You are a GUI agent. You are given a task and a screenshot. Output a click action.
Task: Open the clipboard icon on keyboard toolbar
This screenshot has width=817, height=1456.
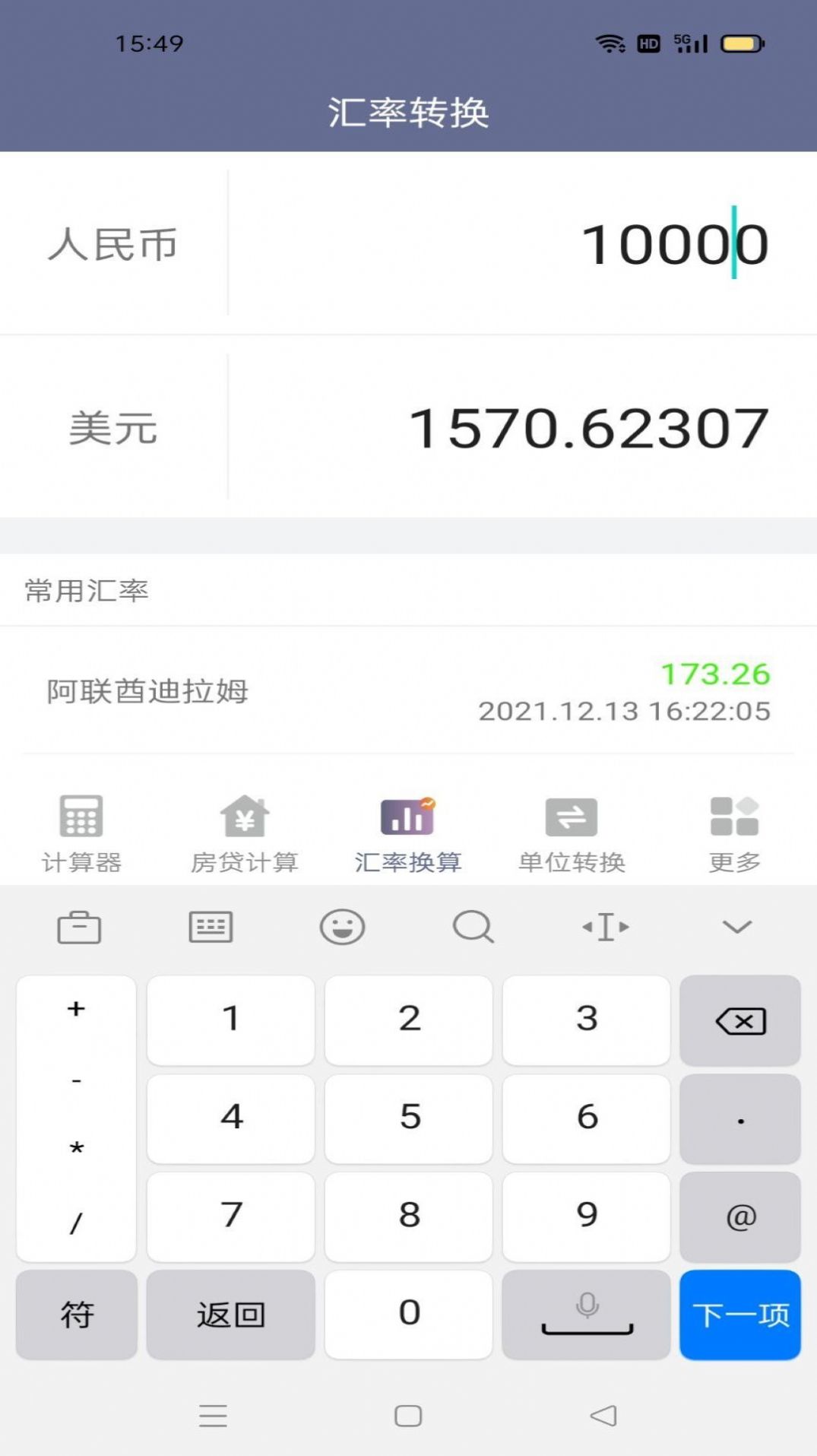(x=79, y=926)
